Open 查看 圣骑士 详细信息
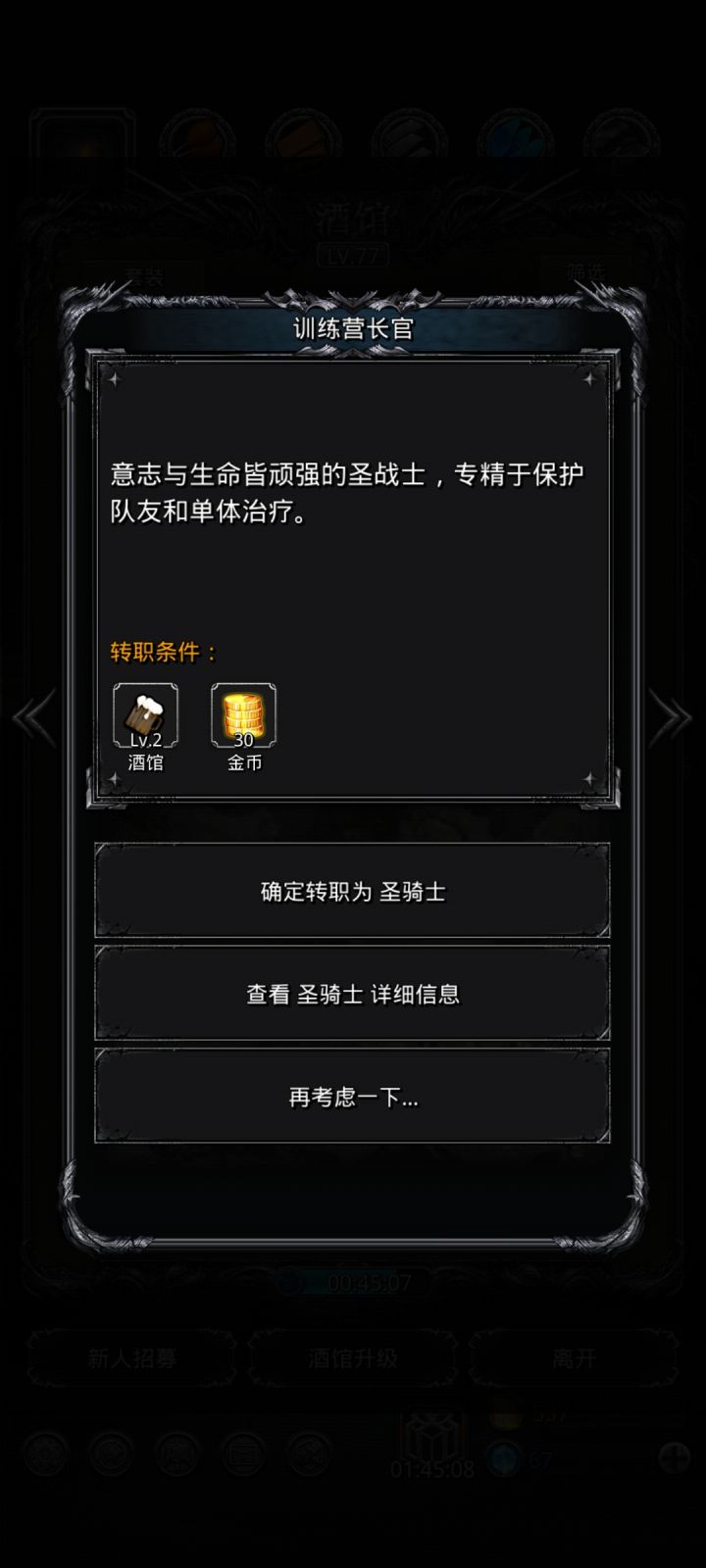This screenshot has height=1568, width=706. coord(353,996)
